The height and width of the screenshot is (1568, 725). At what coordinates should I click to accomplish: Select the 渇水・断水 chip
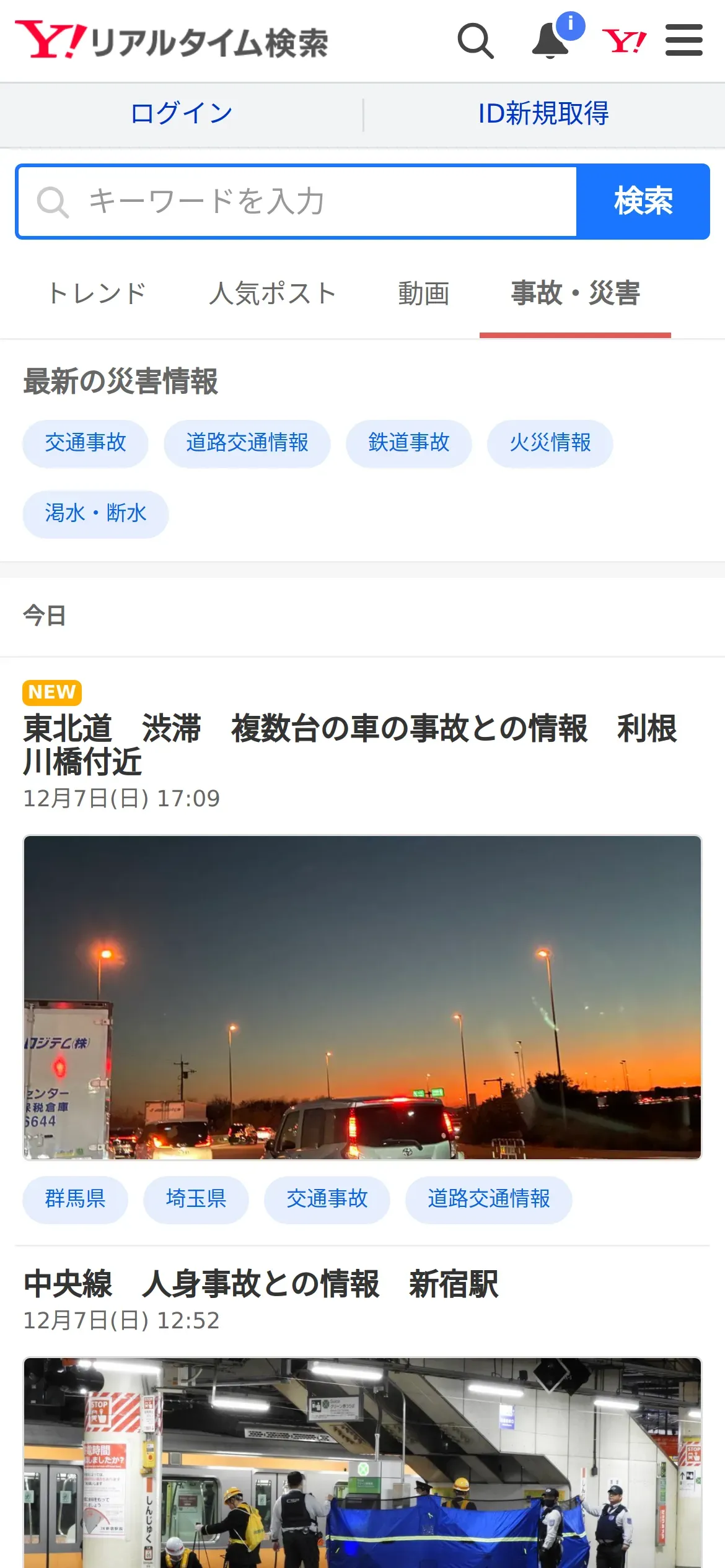95,513
